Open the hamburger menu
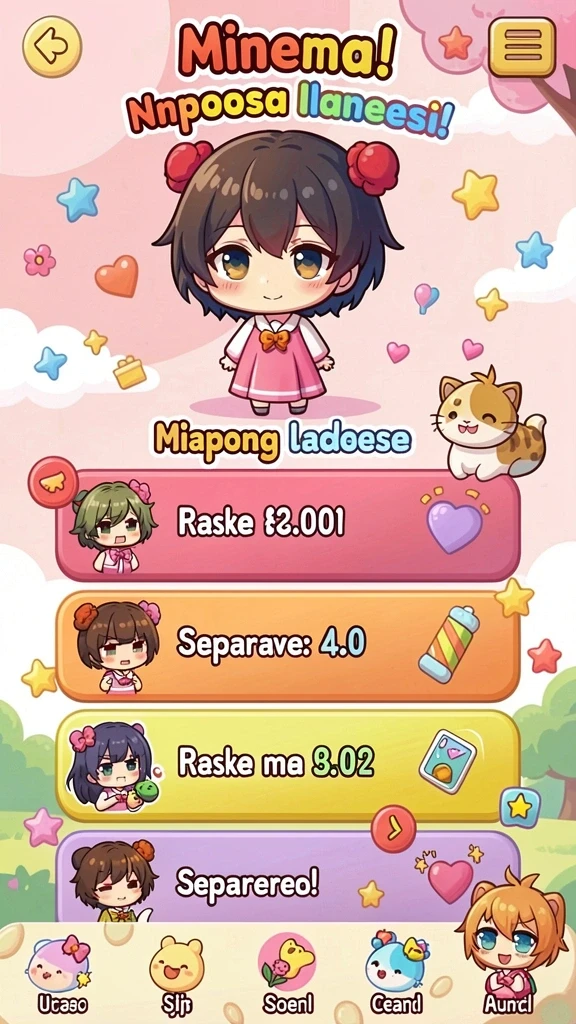Viewport: 576px width, 1024px height. coord(522,46)
